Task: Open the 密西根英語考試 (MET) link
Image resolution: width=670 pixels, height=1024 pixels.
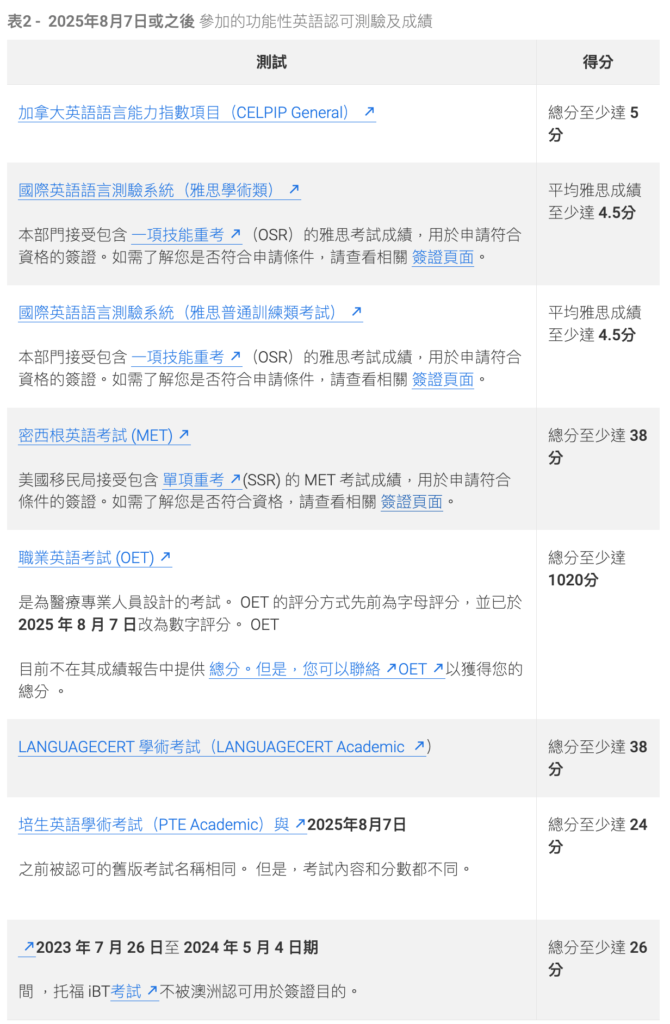Action: tap(104, 435)
